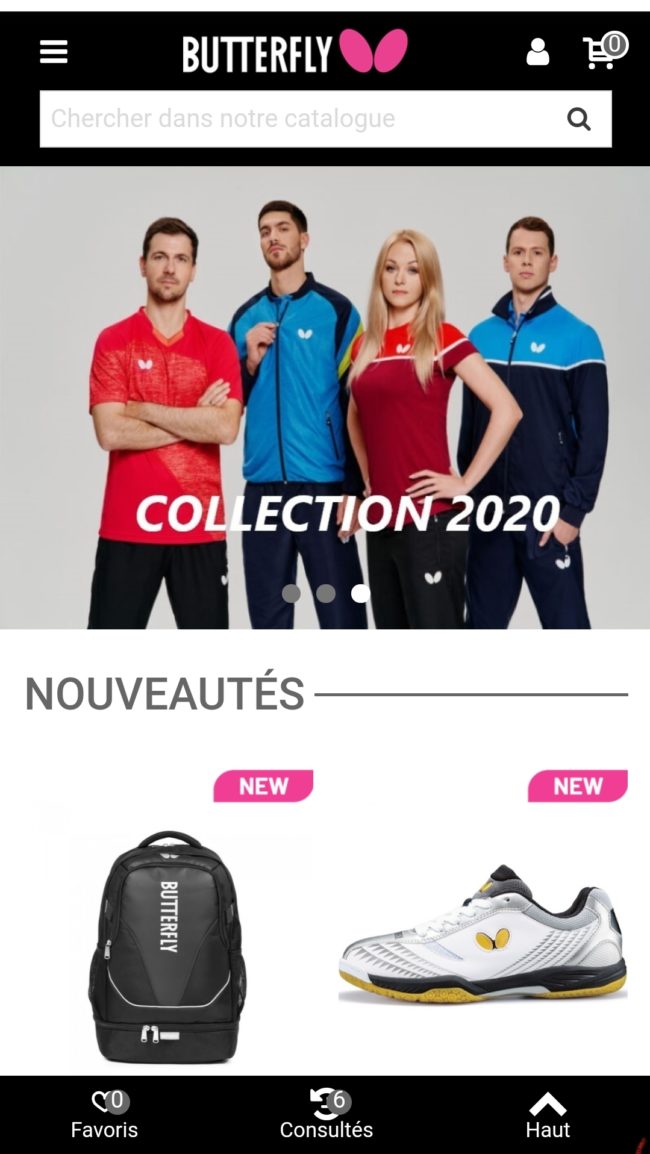Image resolution: width=650 pixels, height=1154 pixels.
Task: Open Favoris list
Action: click(104, 1115)
